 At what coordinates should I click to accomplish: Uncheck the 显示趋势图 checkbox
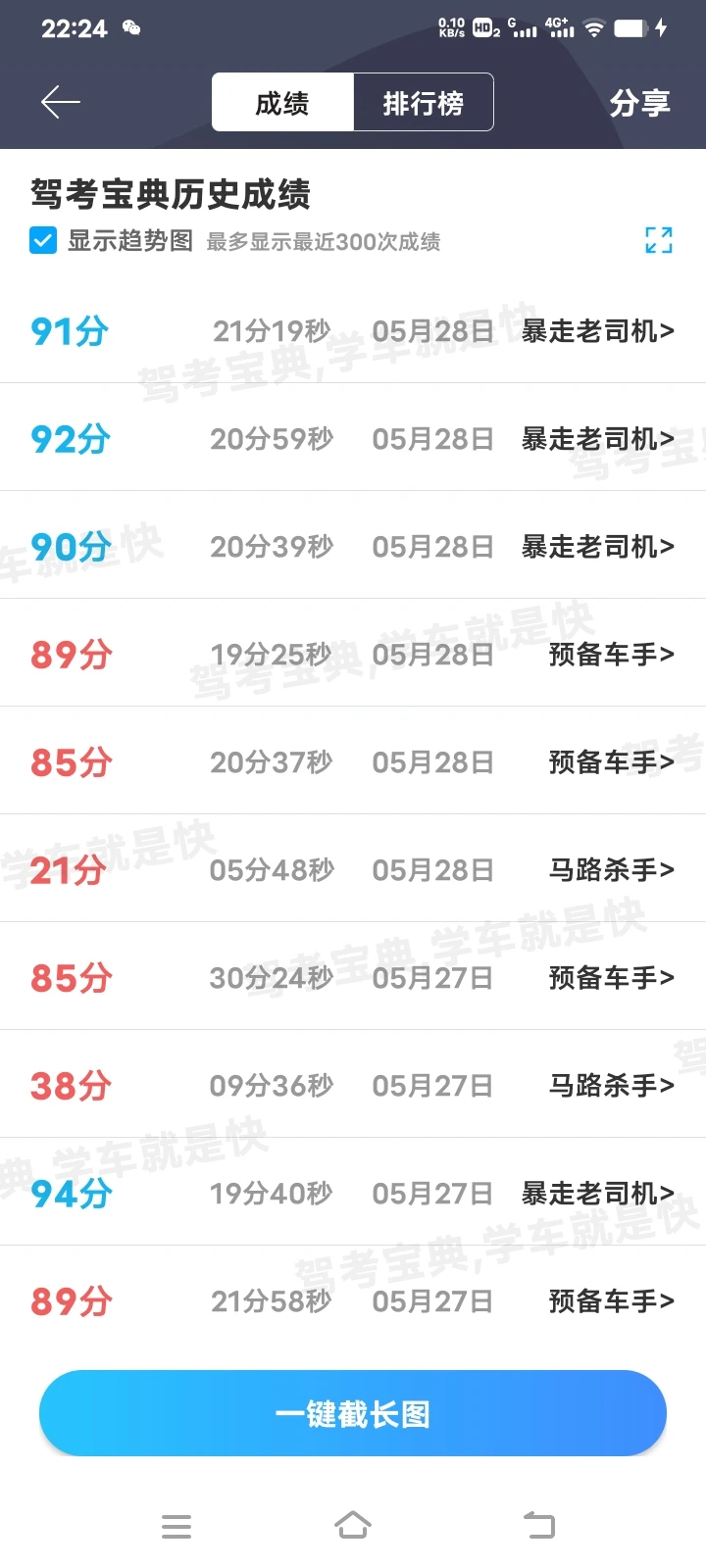[x=43, y=240]
